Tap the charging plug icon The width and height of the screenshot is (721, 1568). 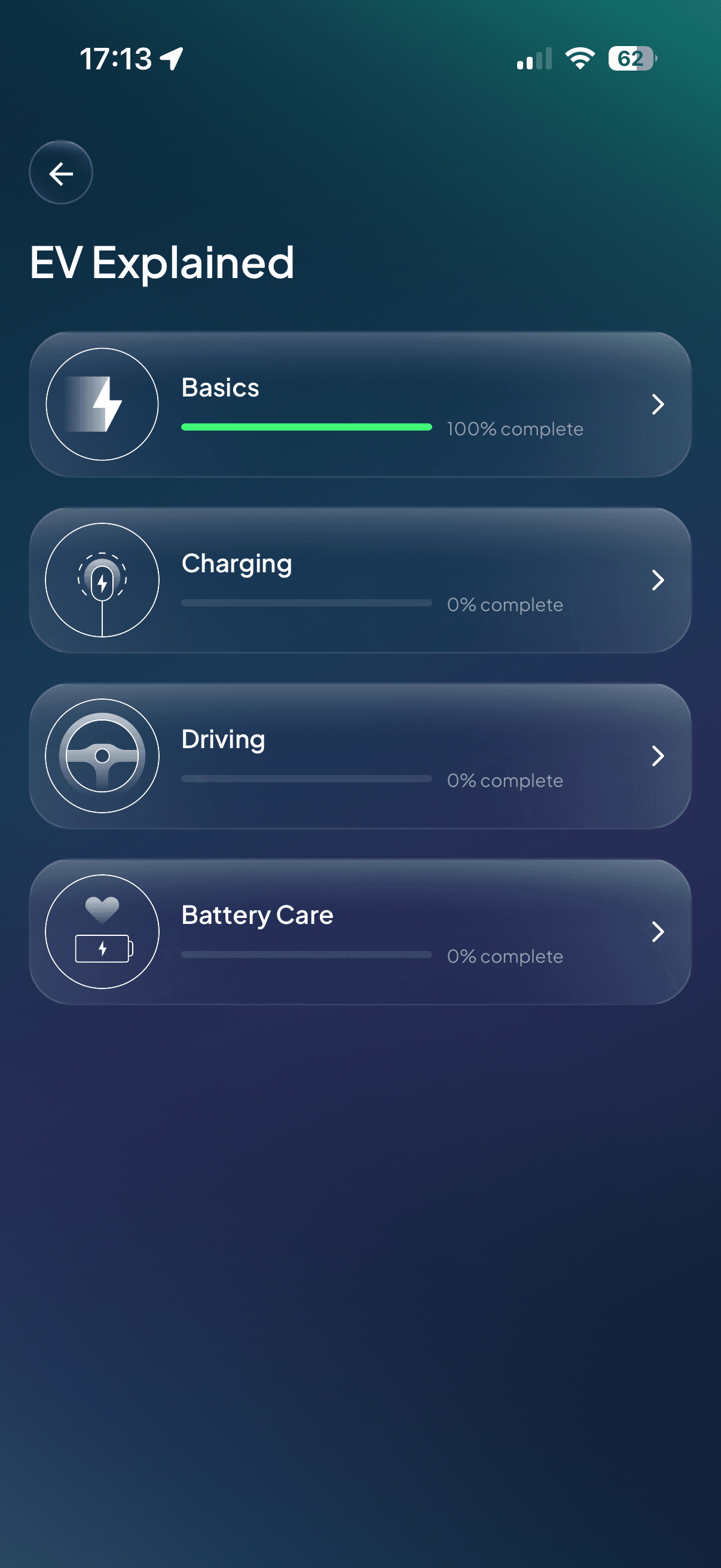click(102, 580)
